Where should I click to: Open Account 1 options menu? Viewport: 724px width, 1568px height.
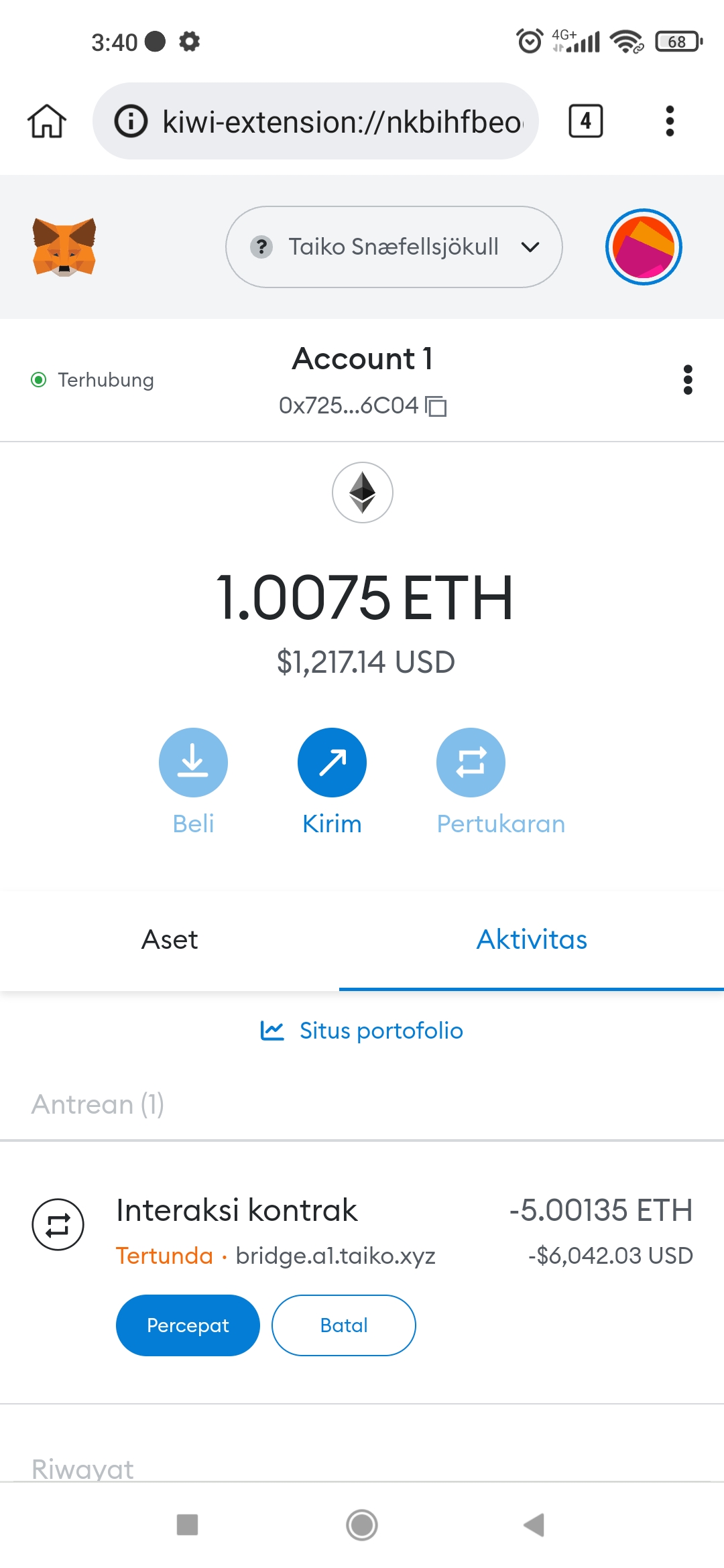point(687,380)
